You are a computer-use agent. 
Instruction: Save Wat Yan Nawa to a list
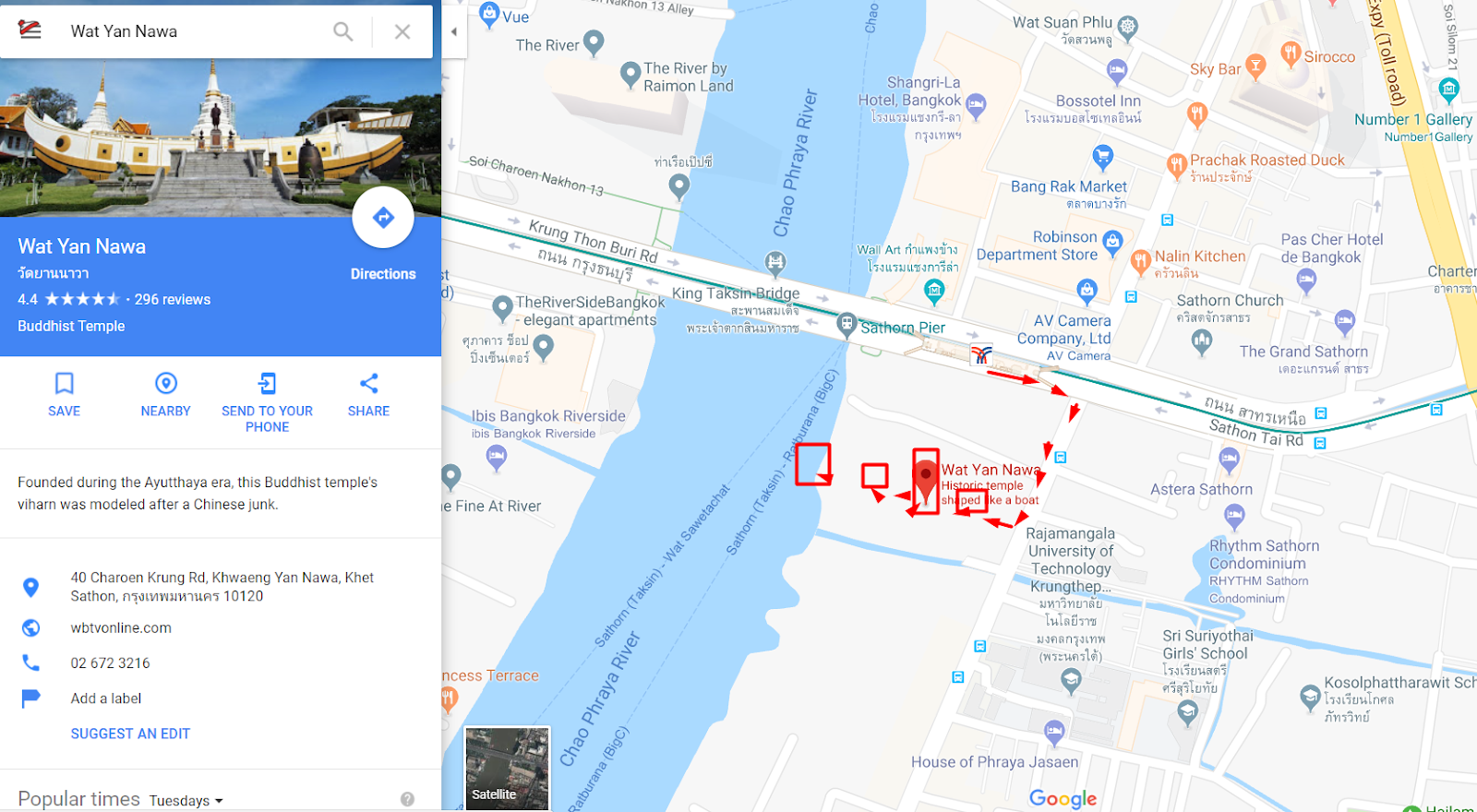tap(64, 394)
